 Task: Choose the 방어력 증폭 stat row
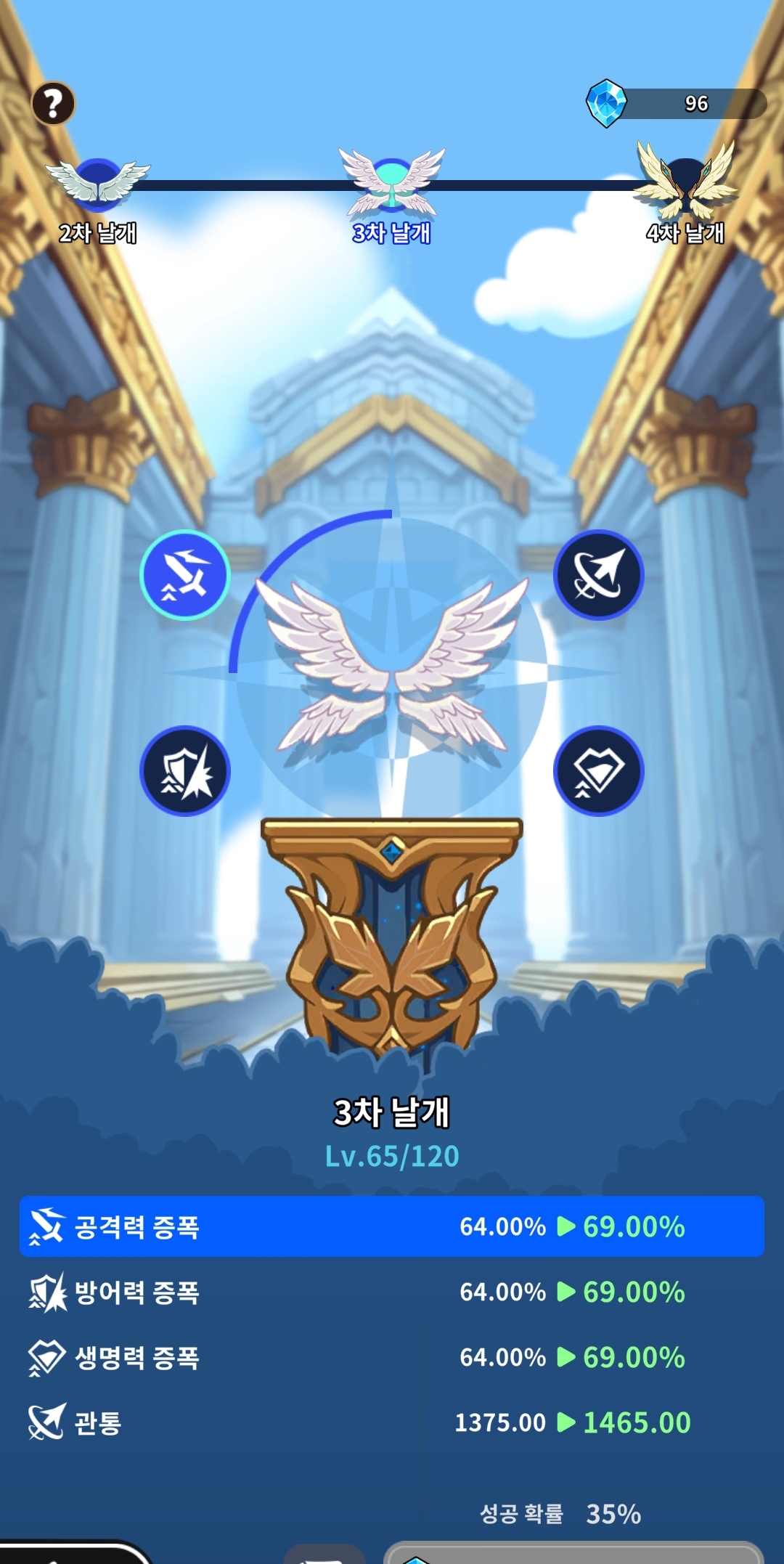point(391,1292)
